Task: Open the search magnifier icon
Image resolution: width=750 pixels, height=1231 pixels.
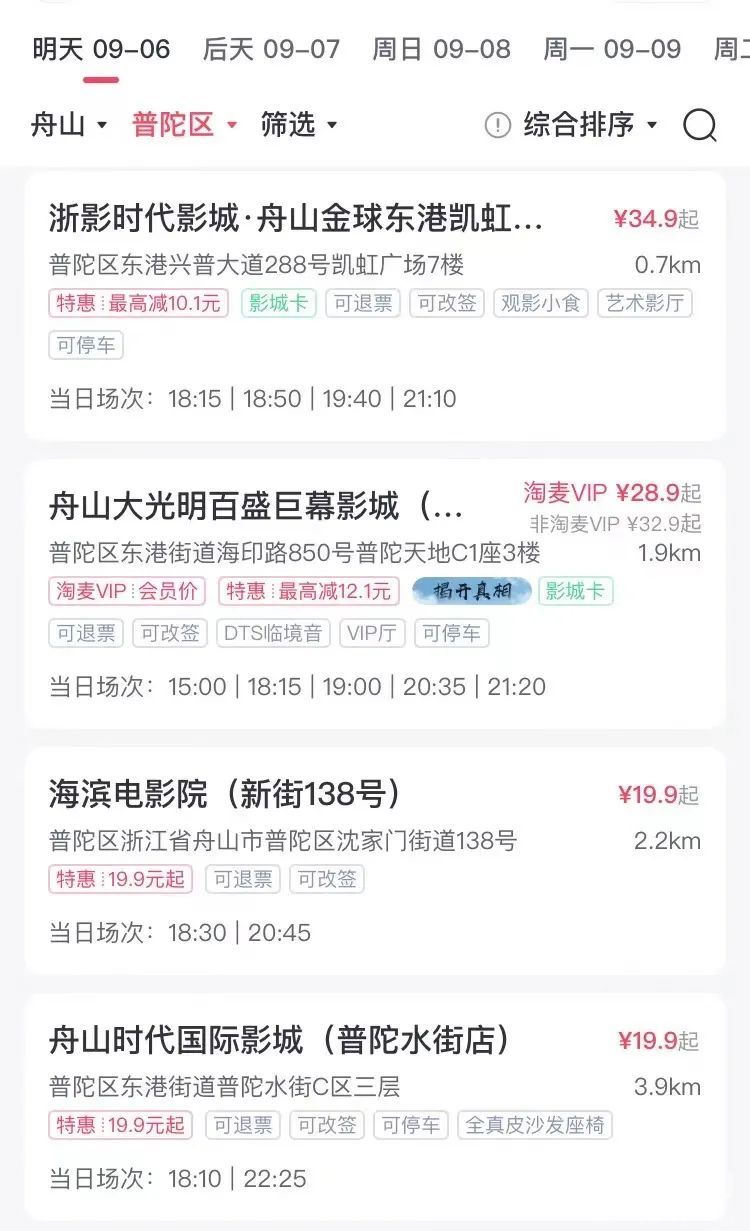Action: 700,125
